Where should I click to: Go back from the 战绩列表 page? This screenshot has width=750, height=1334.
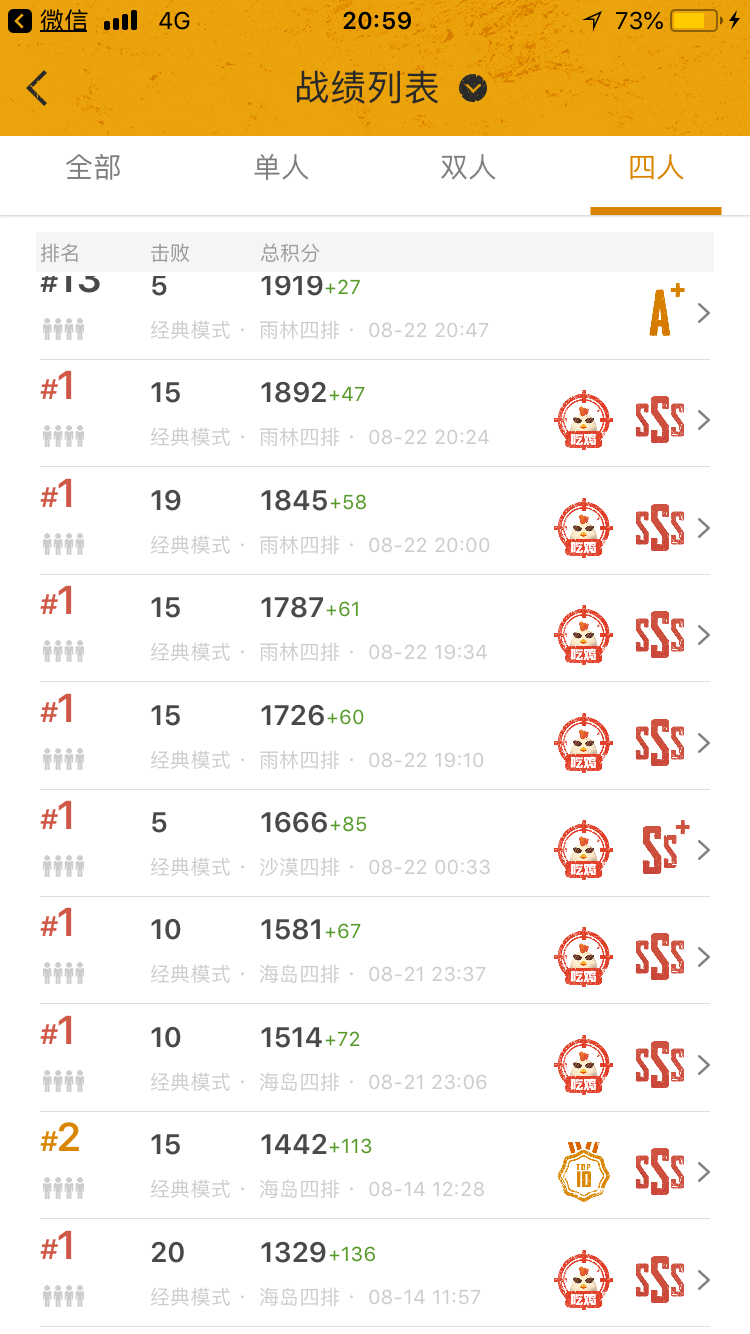click(x=38, y=89)
